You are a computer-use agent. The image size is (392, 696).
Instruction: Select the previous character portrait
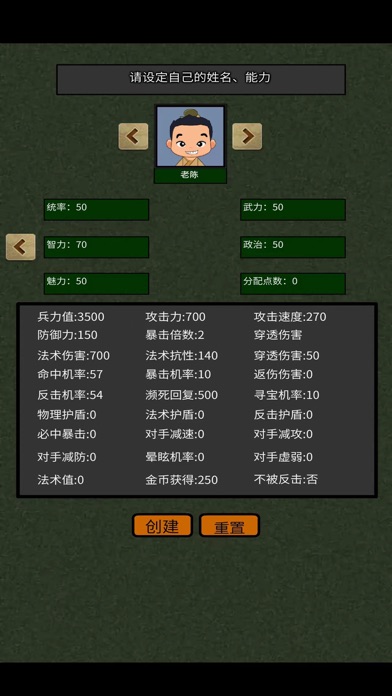[x=133, y=136]
